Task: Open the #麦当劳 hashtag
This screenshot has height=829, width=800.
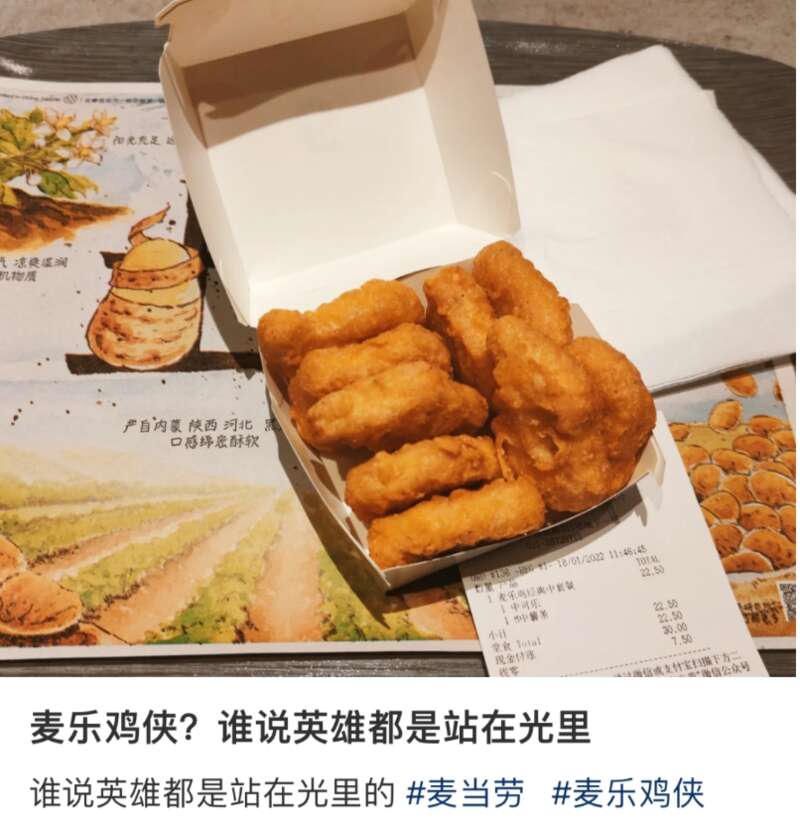Action: coord(465,793)
